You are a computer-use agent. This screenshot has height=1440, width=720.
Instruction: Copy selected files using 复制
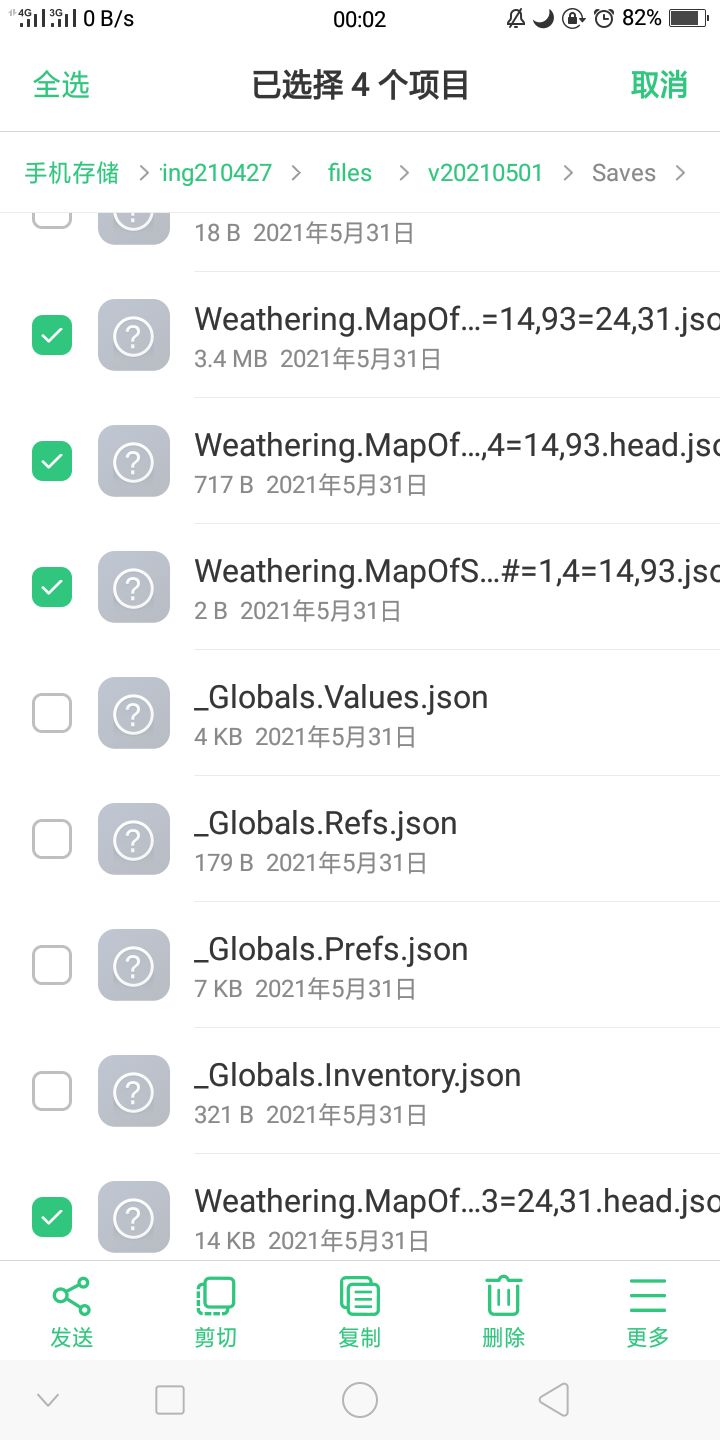click(359, 1311)
